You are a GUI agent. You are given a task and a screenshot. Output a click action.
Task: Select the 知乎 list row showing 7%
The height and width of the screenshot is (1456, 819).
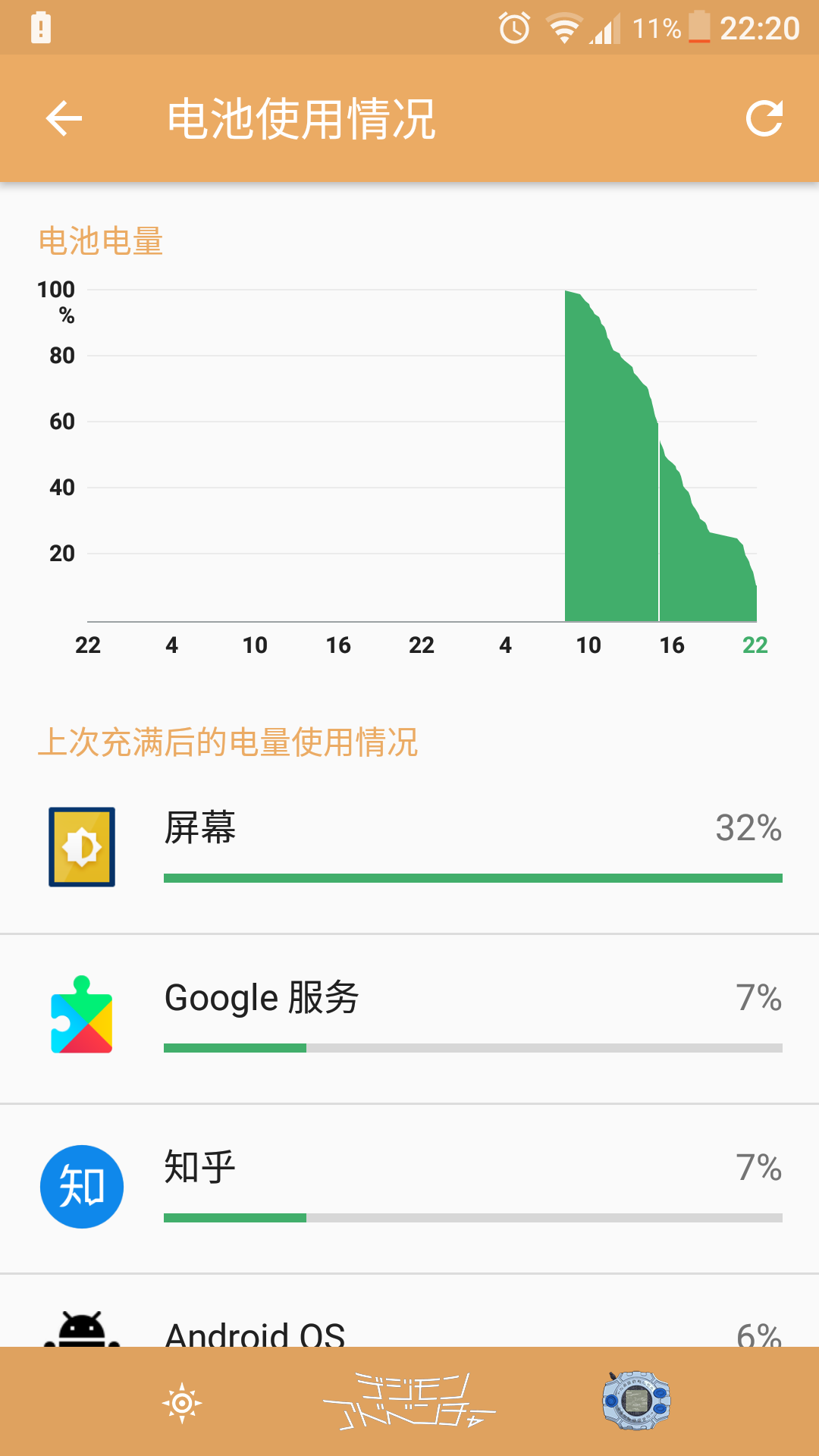[x=409, y=1187]
